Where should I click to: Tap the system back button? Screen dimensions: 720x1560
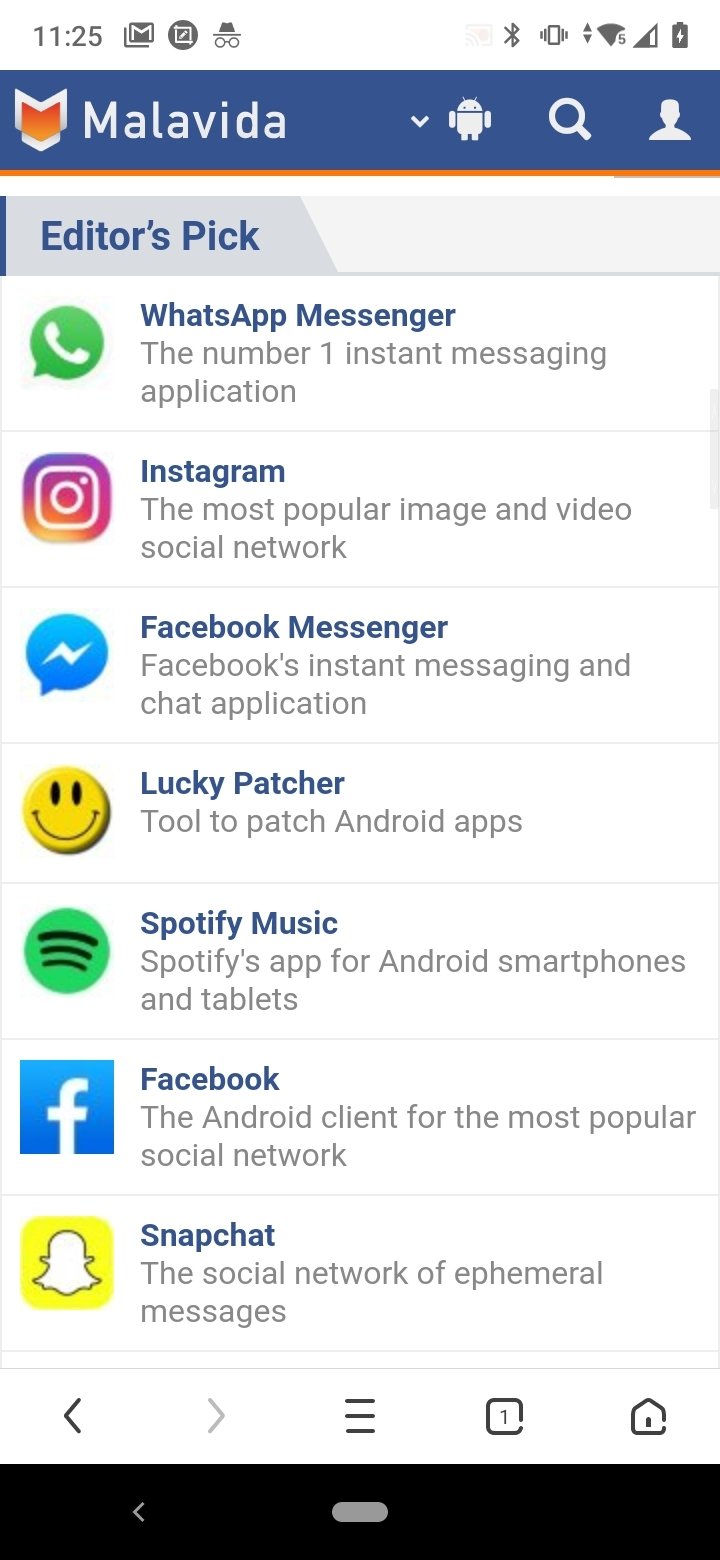click(x=139, y=1512)
